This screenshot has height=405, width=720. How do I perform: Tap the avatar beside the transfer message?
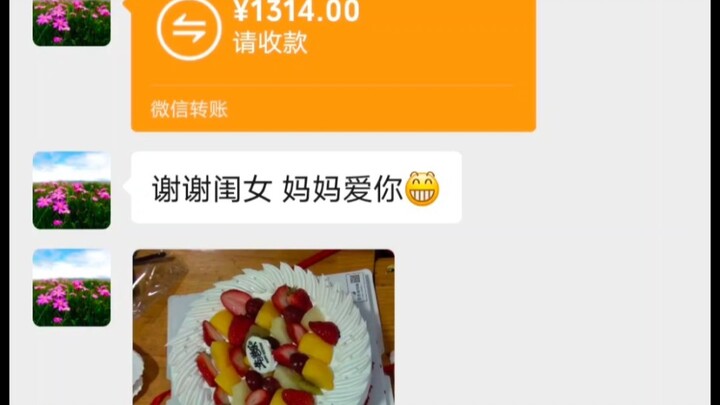click(71, 22)
